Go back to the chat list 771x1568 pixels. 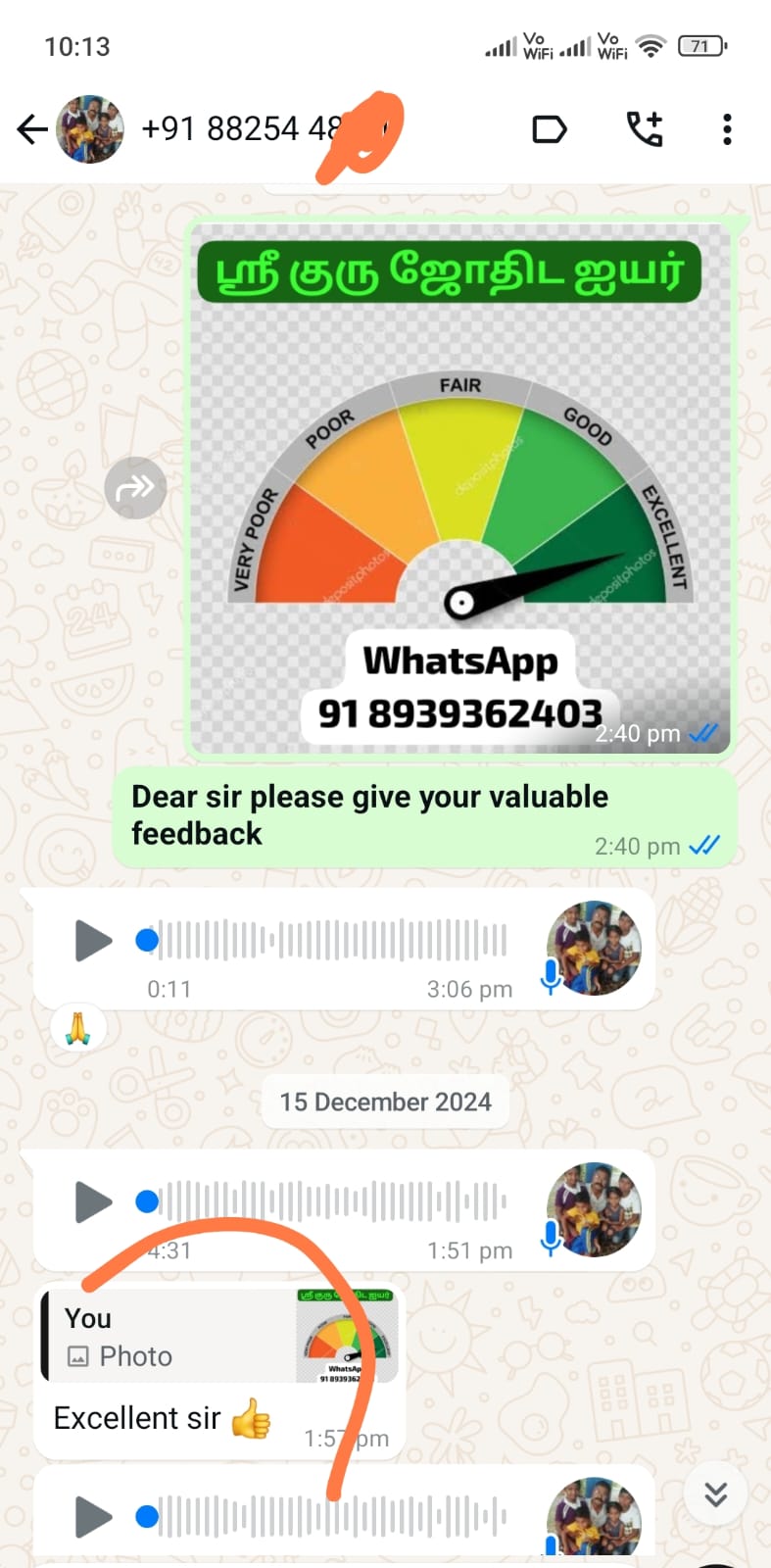[x=31, y=129]
